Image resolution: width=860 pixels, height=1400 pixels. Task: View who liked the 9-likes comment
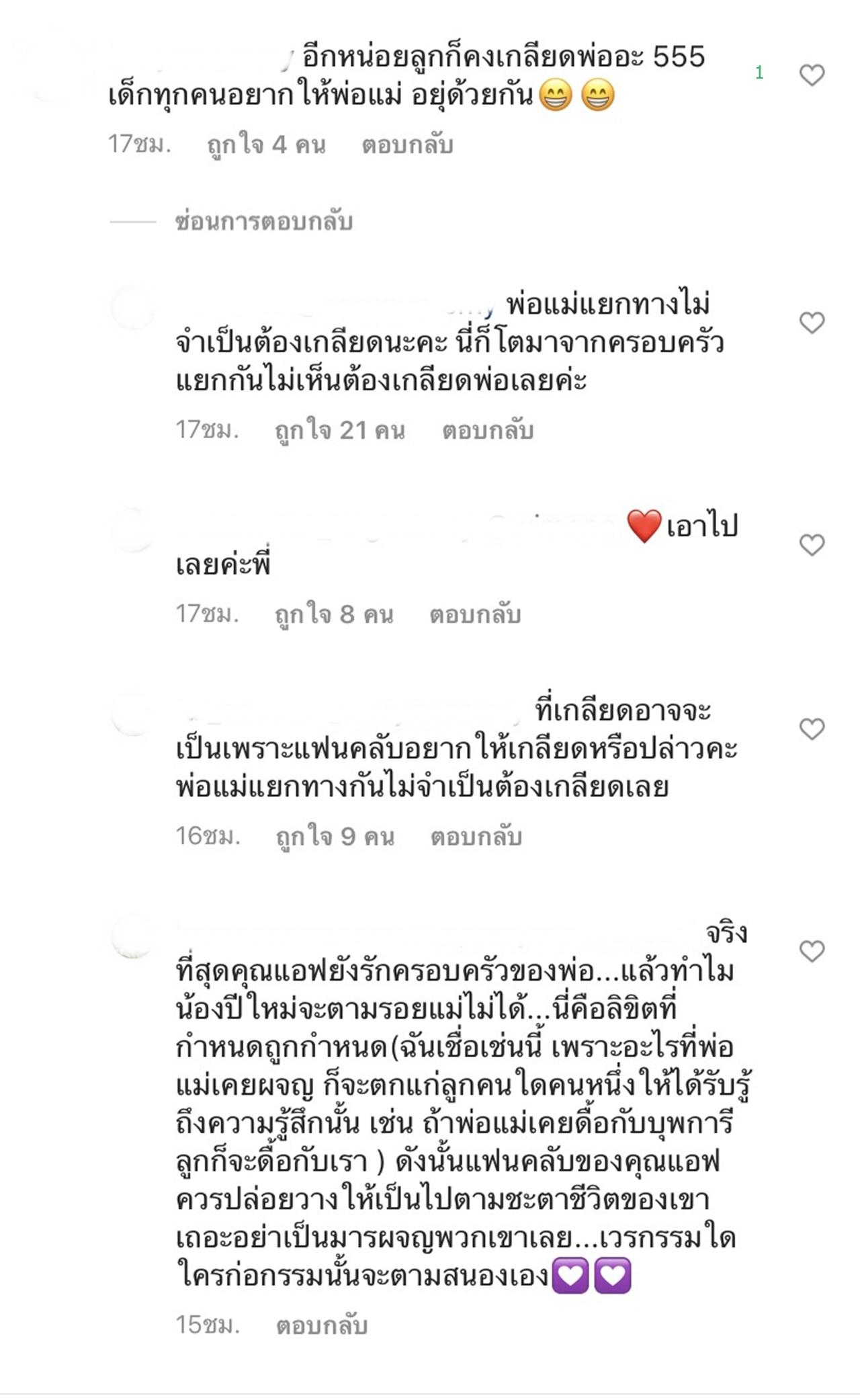[335, 837]
